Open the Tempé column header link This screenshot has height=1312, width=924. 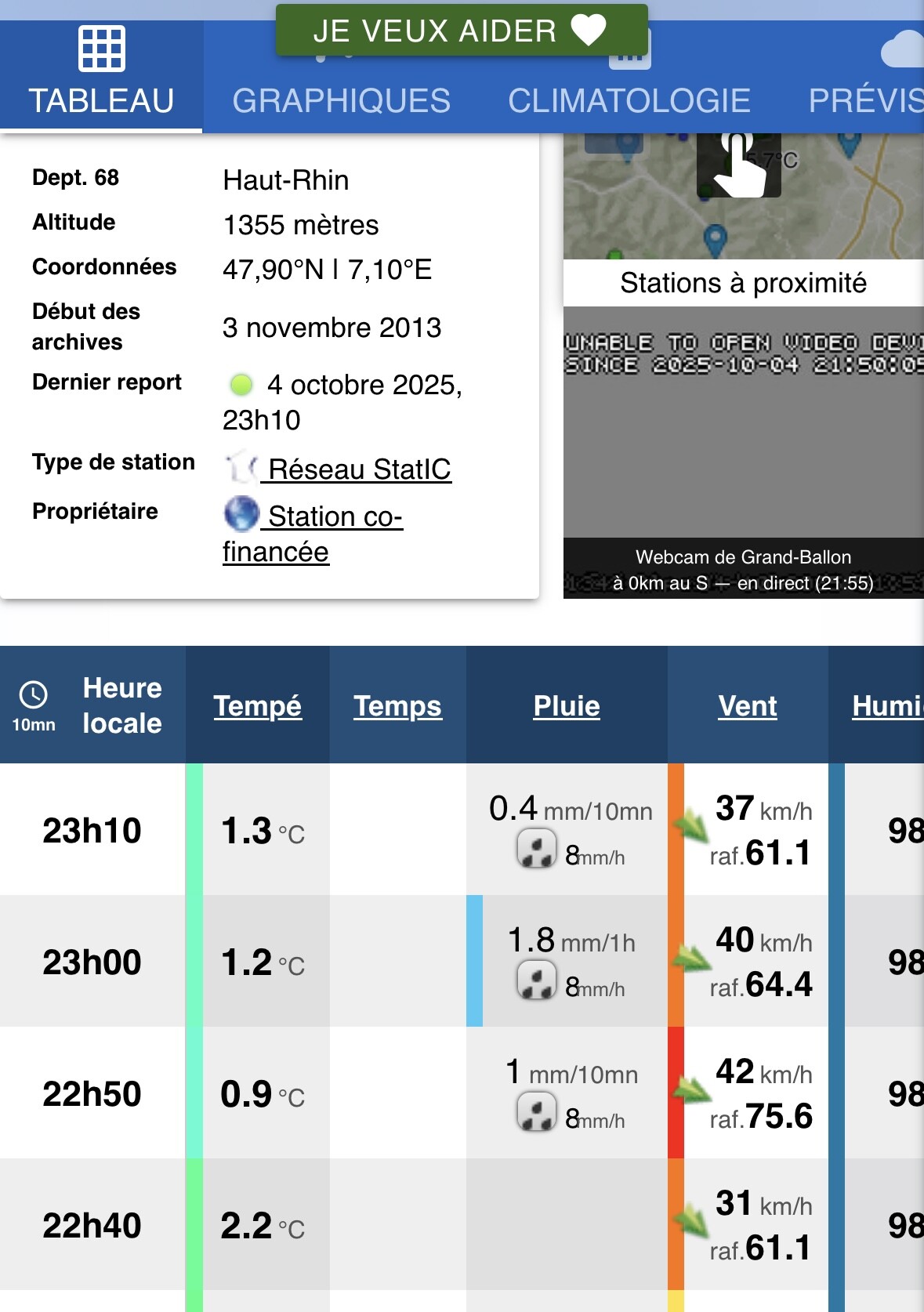(257, 706)
